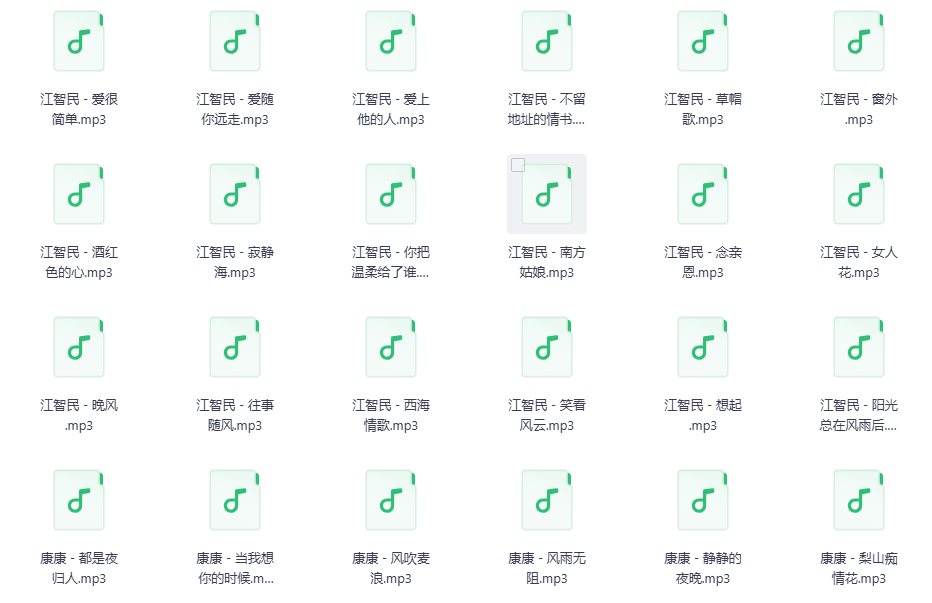Open 康康 - 风吹麦浪.mp3 file
The width and height of the screenshot is (932, 603).
[x=391, y=501]
